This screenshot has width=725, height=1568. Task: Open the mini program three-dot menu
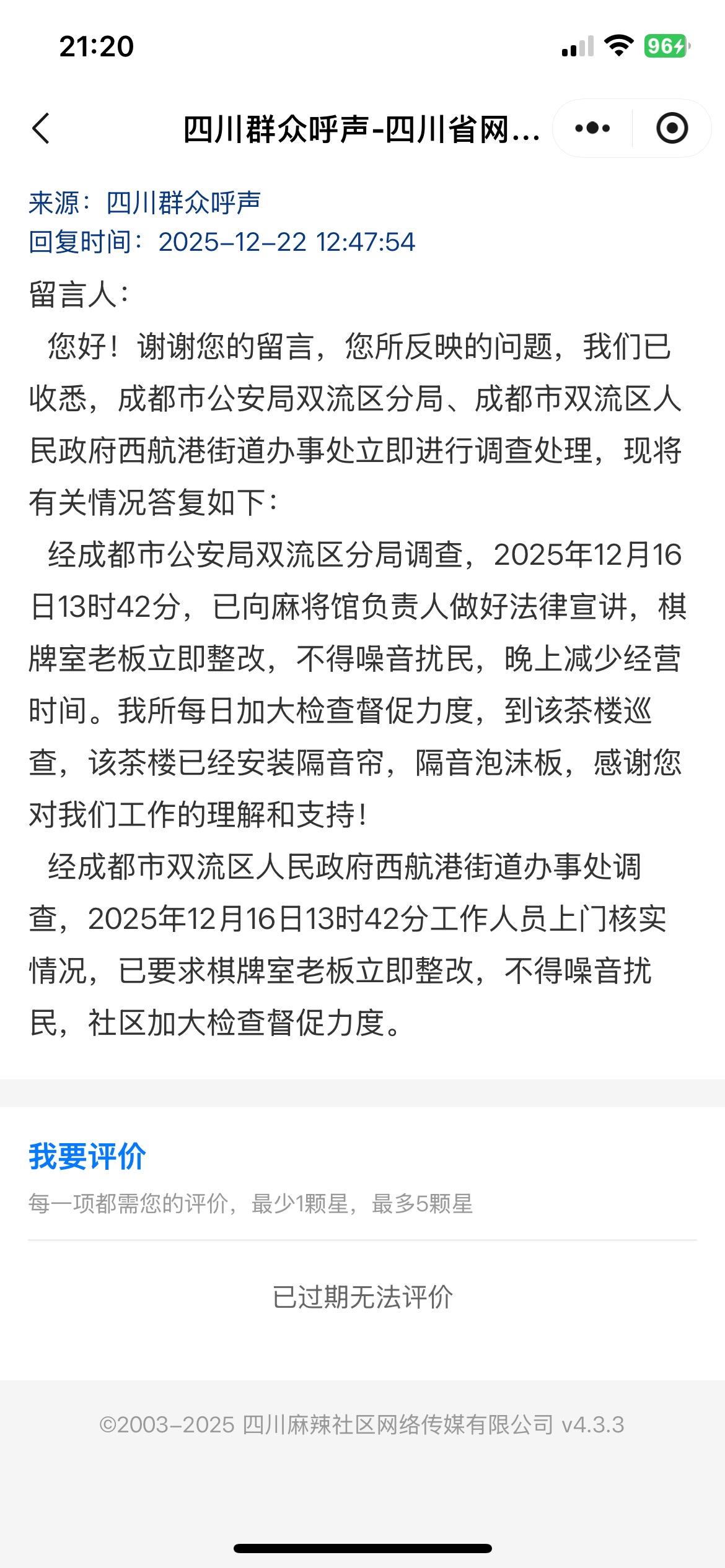coord(592,129)
